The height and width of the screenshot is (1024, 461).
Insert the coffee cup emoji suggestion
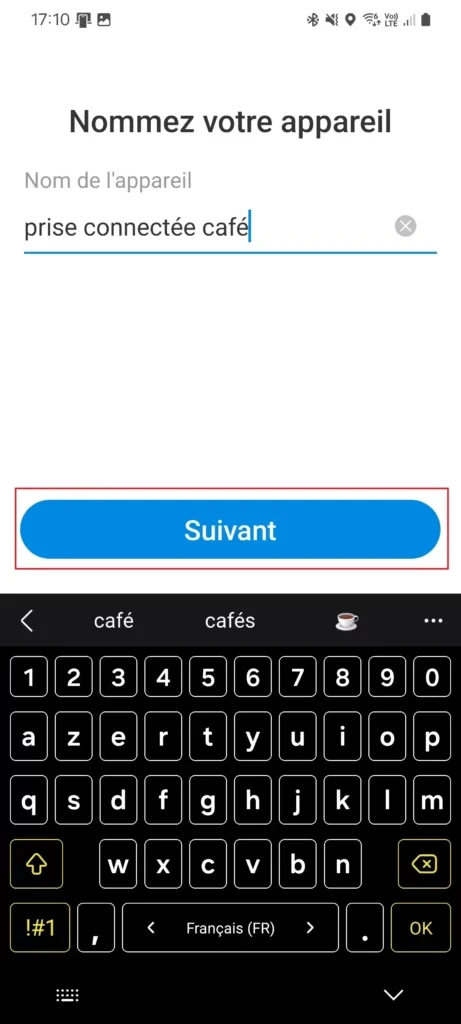pos(347,621)
